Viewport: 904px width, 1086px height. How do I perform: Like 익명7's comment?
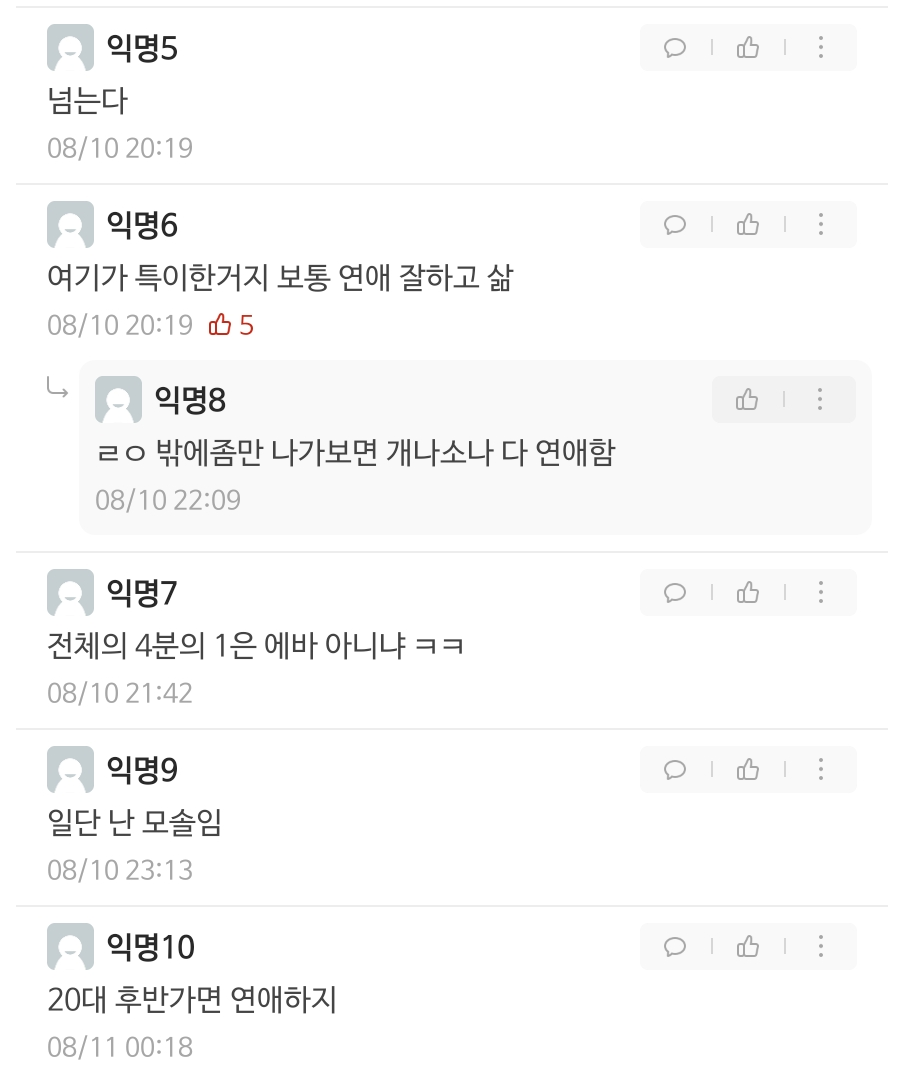(748, 593)
